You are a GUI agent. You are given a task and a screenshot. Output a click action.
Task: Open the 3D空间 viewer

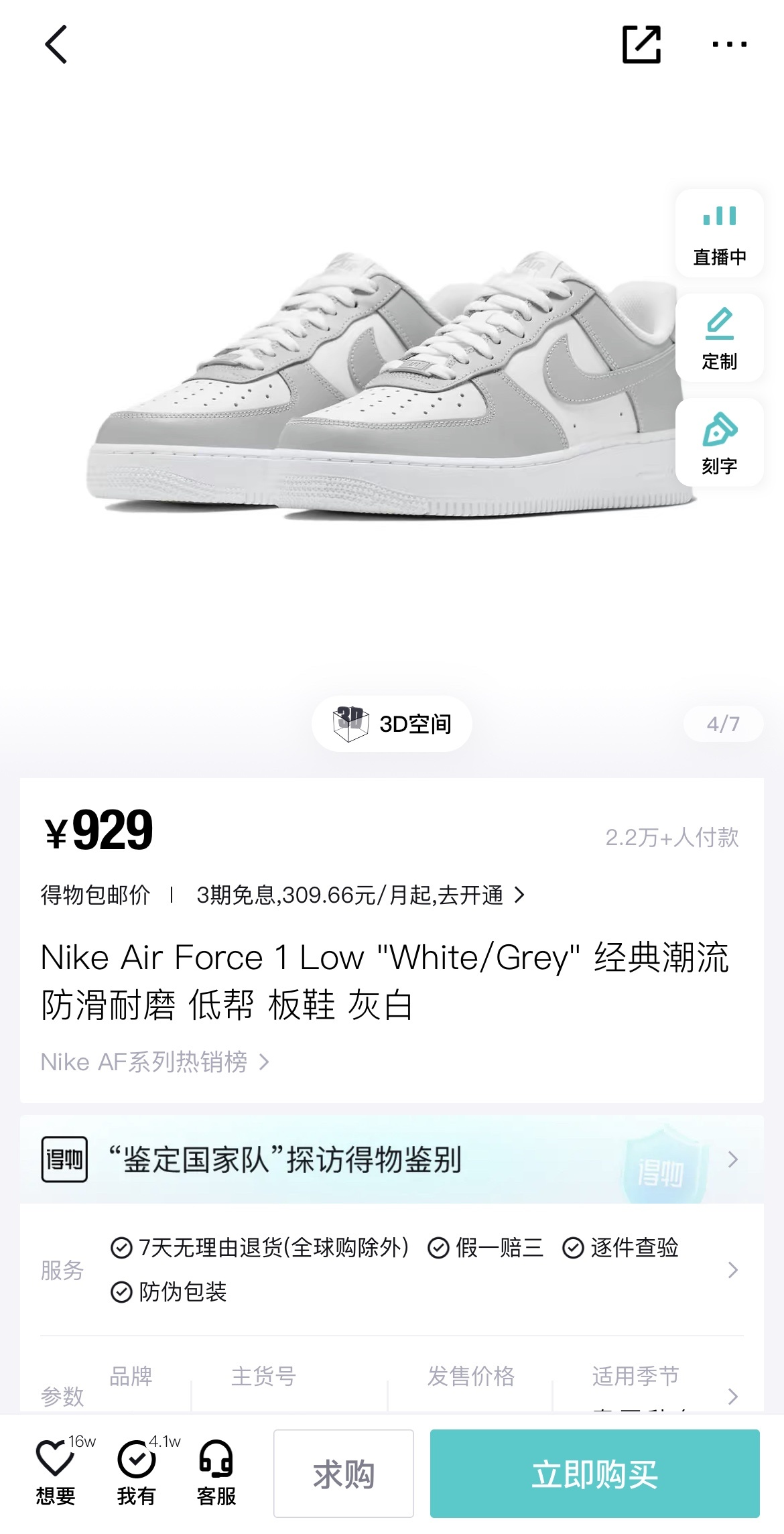[392, 724]
